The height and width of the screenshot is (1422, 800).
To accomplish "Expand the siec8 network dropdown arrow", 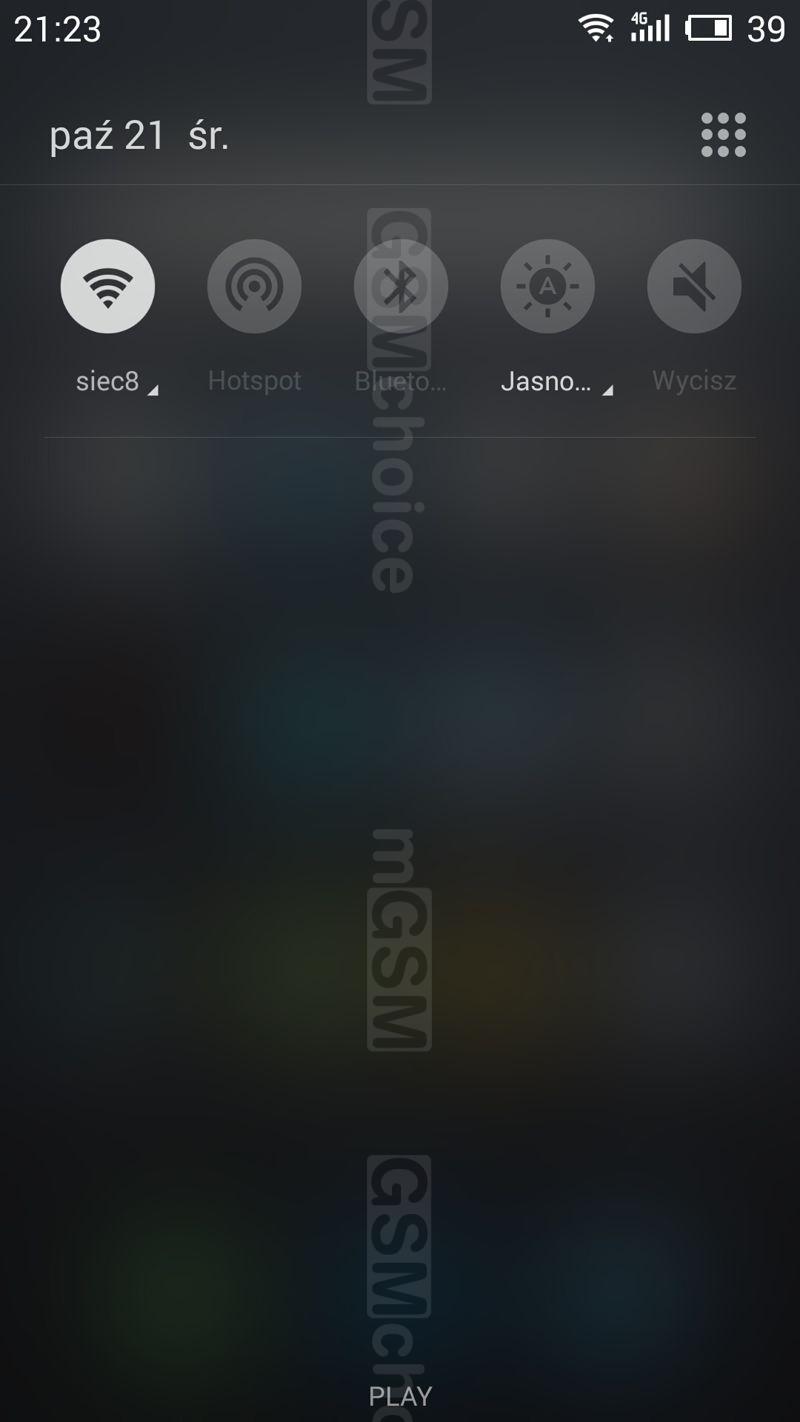I will (153, 391).
